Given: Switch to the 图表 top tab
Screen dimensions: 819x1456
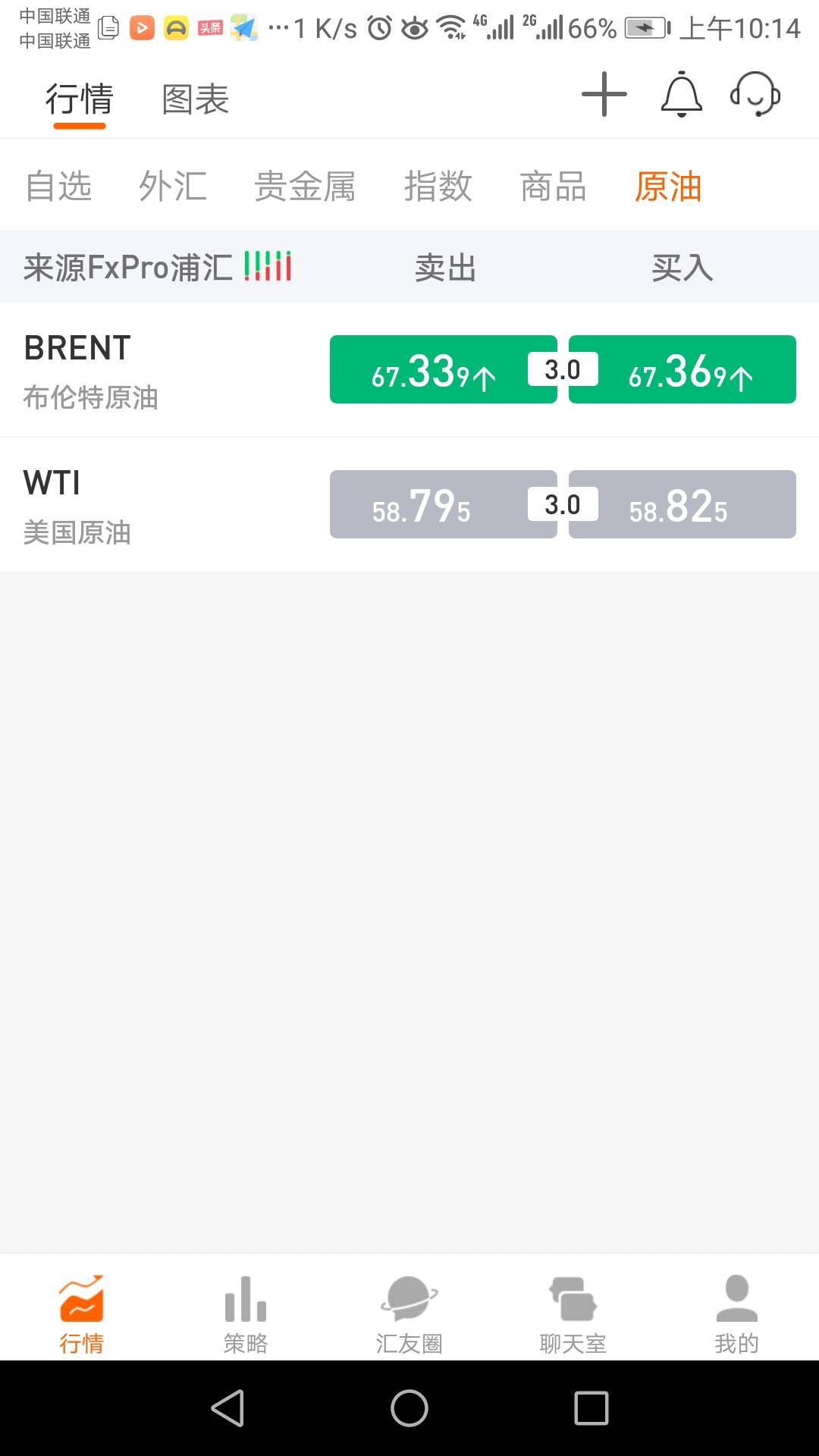Looking at the screenshot, I should pos(196,99).
